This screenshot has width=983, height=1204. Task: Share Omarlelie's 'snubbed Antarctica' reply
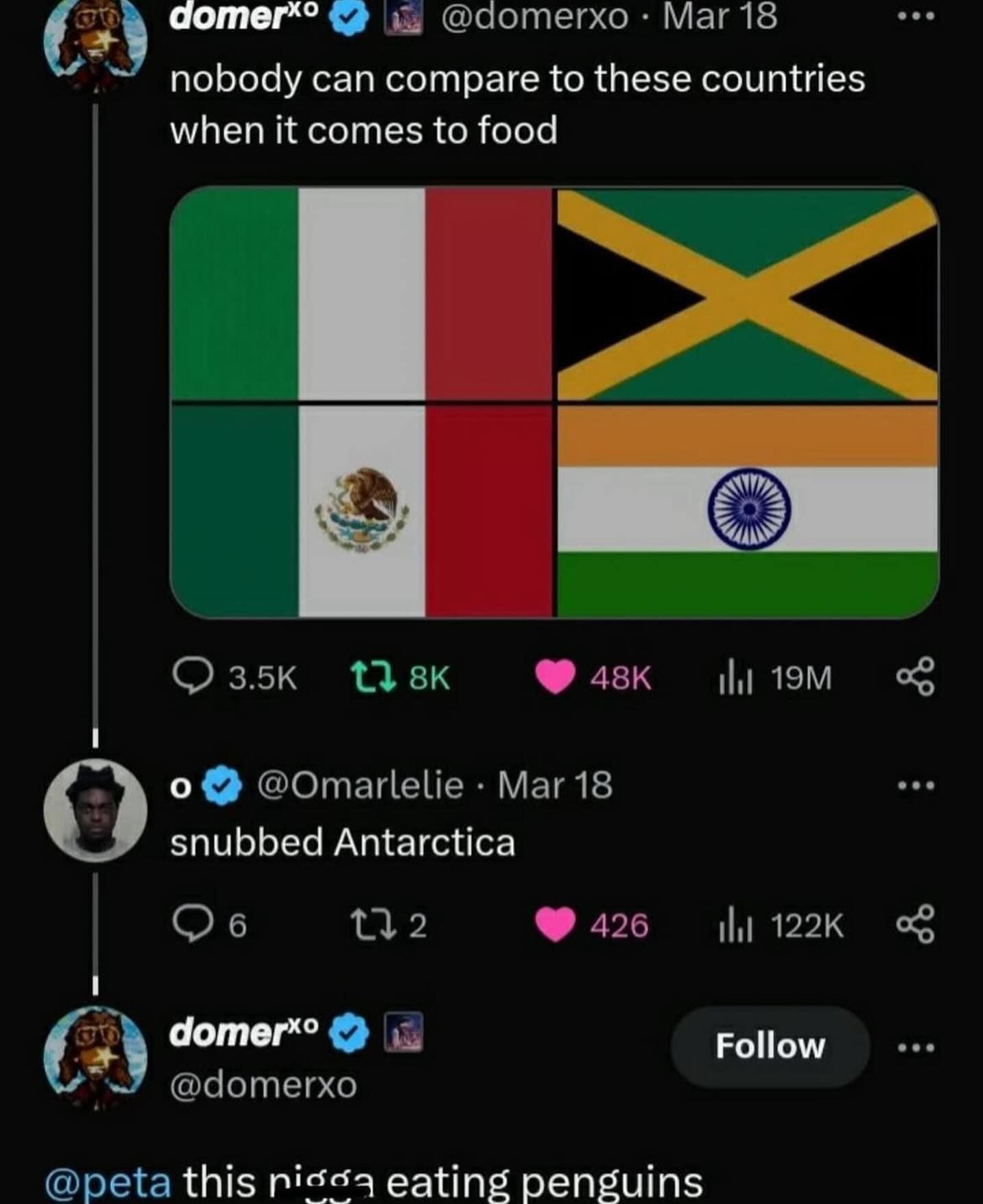point(915,924)
